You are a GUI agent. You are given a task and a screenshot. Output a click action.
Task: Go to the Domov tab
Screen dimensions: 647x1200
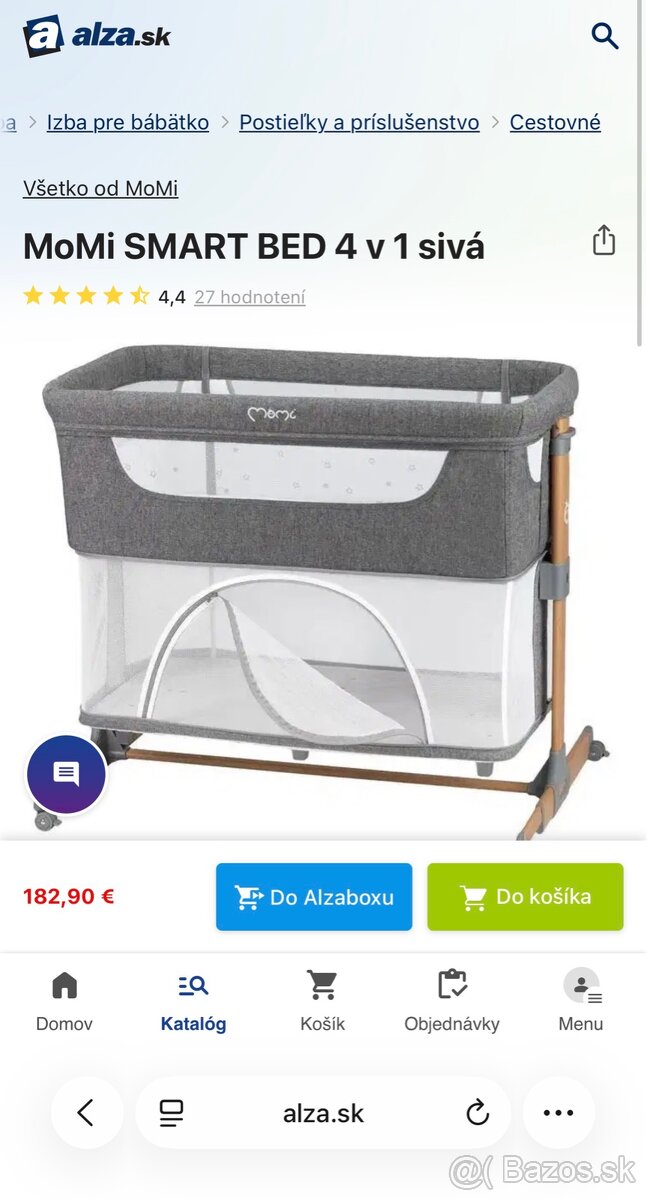coord(64,1001)
